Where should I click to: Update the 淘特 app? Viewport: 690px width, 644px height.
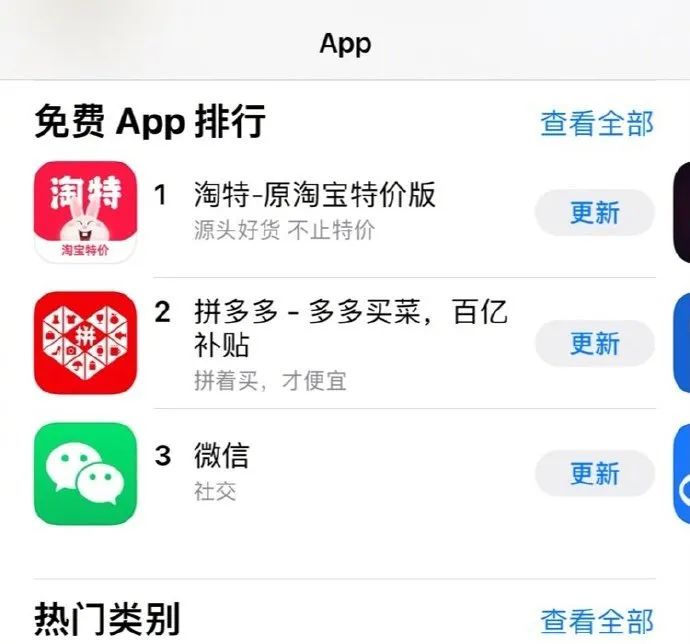click(595, 213)
